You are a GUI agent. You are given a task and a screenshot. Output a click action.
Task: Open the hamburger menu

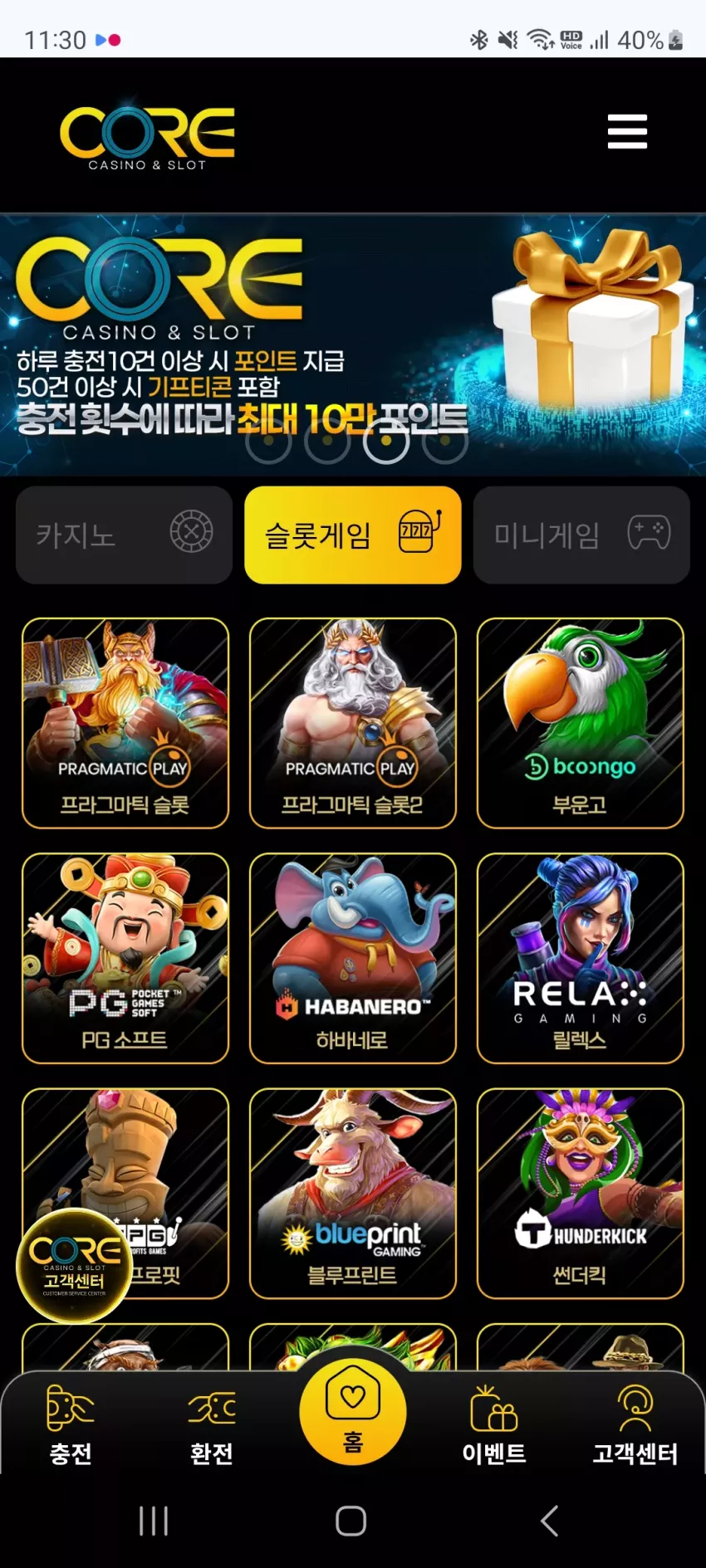pyautogui.click(x=627, y=132)
